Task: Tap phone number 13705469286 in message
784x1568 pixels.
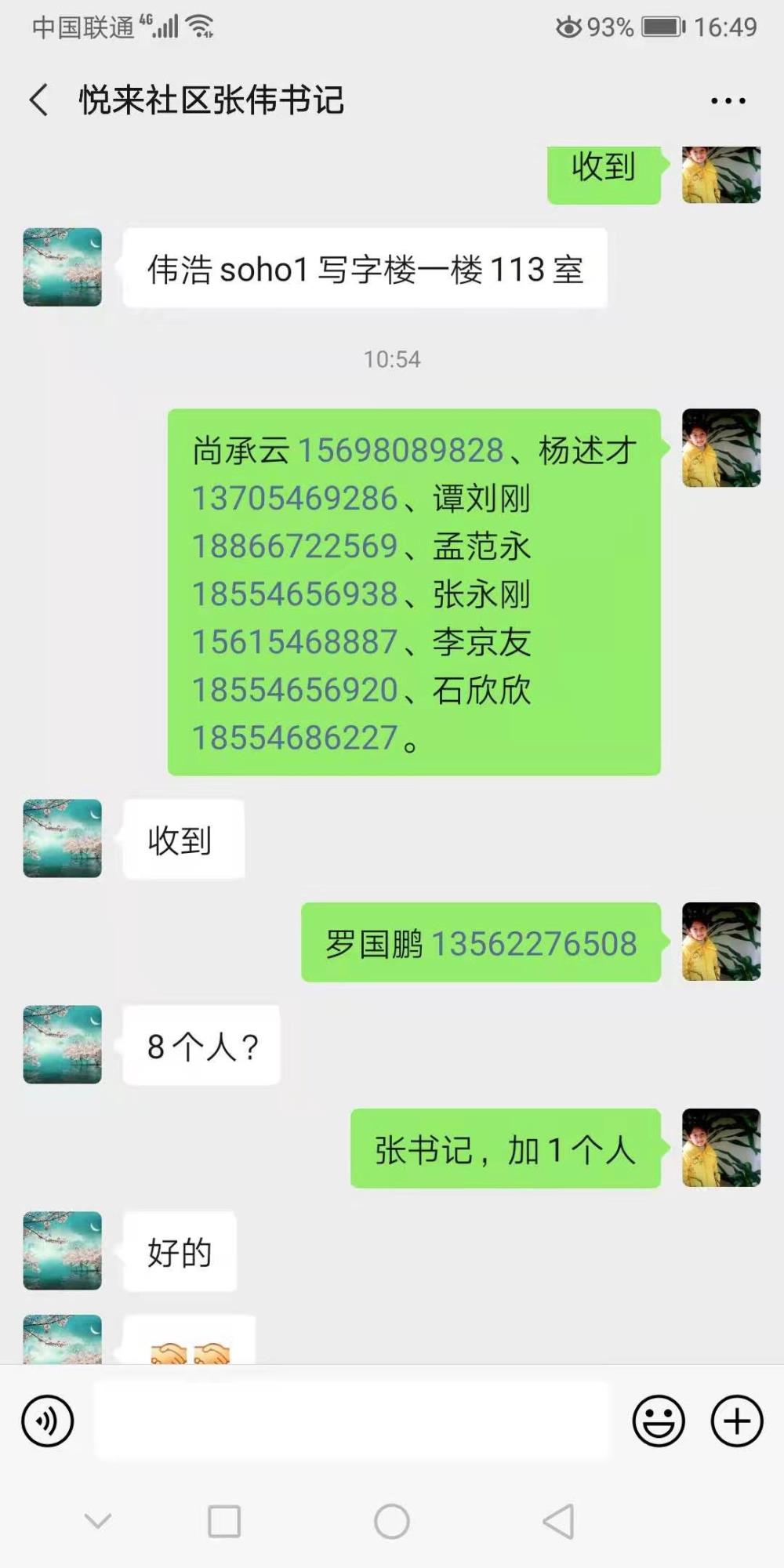Action: coord(296,498)
